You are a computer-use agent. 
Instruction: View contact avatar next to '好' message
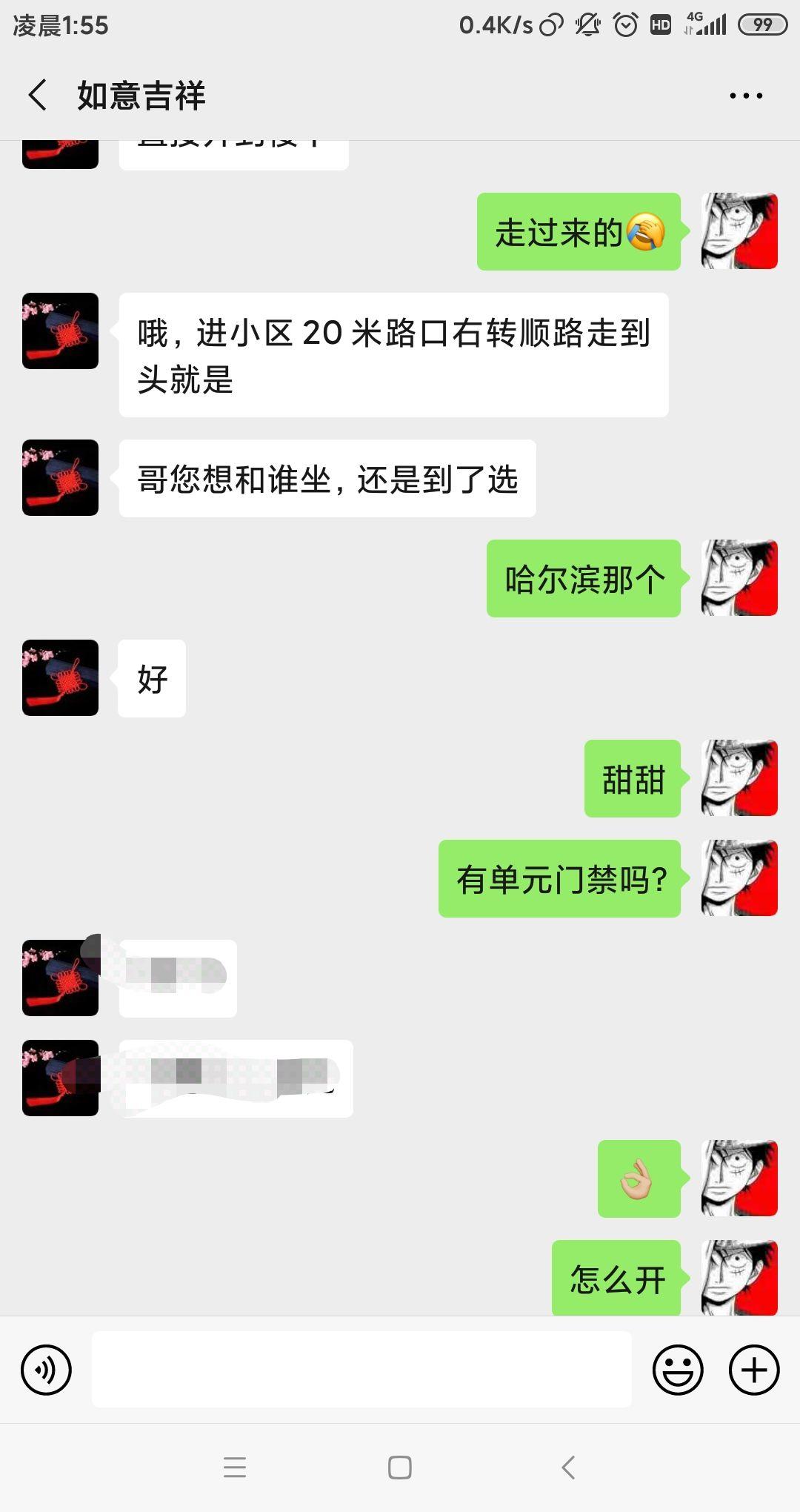60,677
